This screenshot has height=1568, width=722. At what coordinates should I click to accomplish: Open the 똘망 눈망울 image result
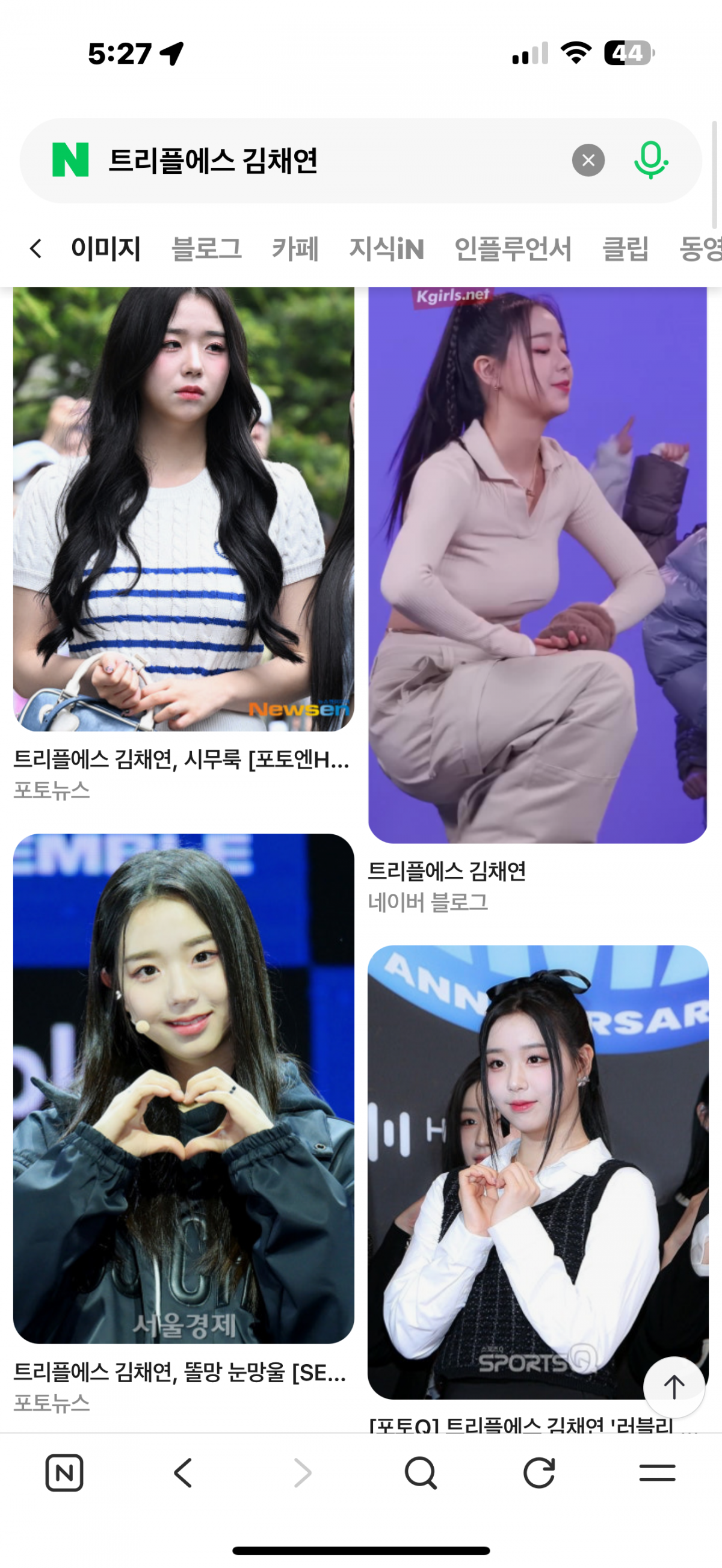pos(184,1089)
